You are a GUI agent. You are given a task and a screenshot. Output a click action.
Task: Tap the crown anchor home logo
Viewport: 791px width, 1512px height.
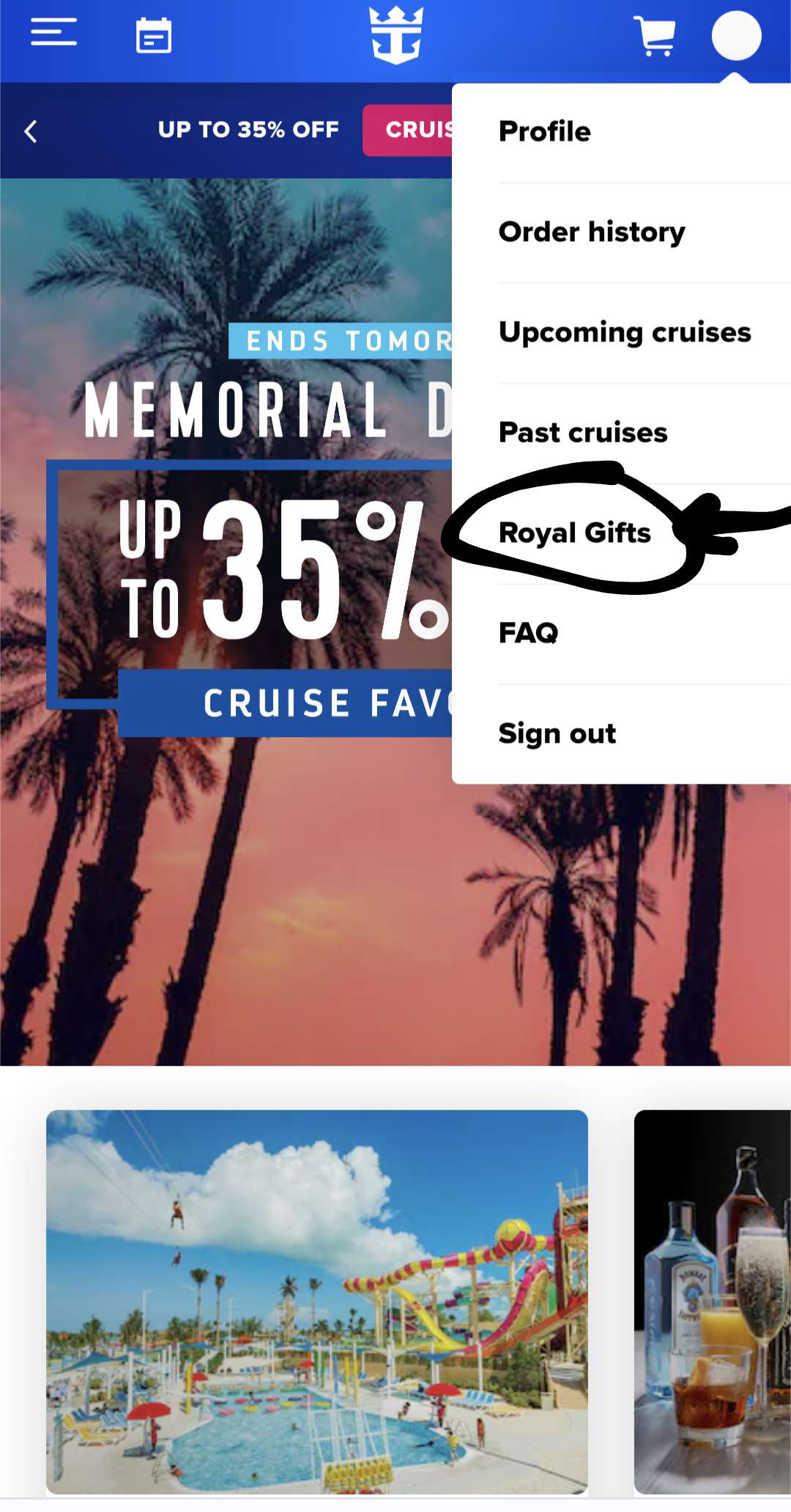coord(395,35)
